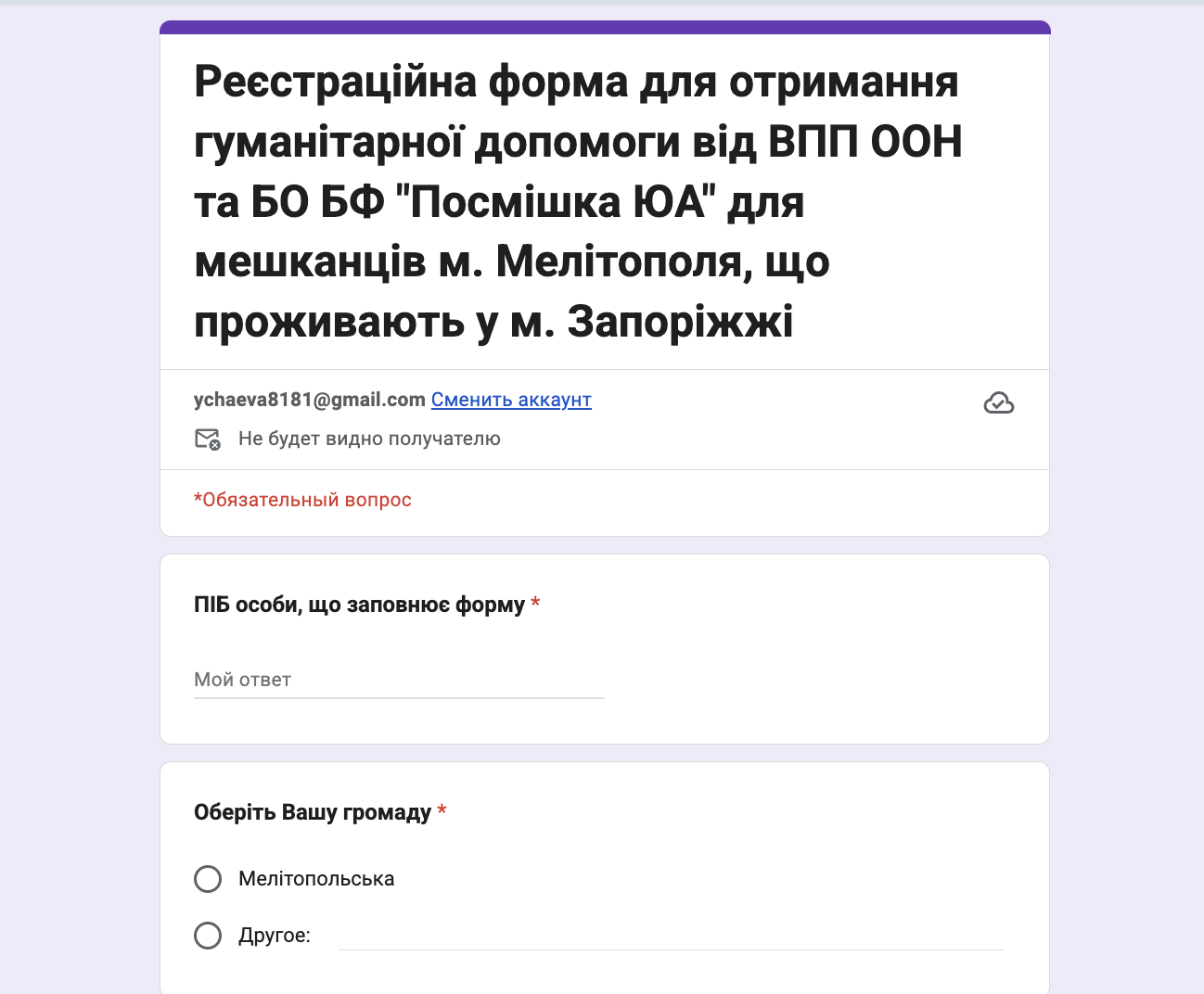Screen dimensions: 1204x994
Task: Select the Мелітопольська community option
Action: pyautogui.click(x=208, y=879)
